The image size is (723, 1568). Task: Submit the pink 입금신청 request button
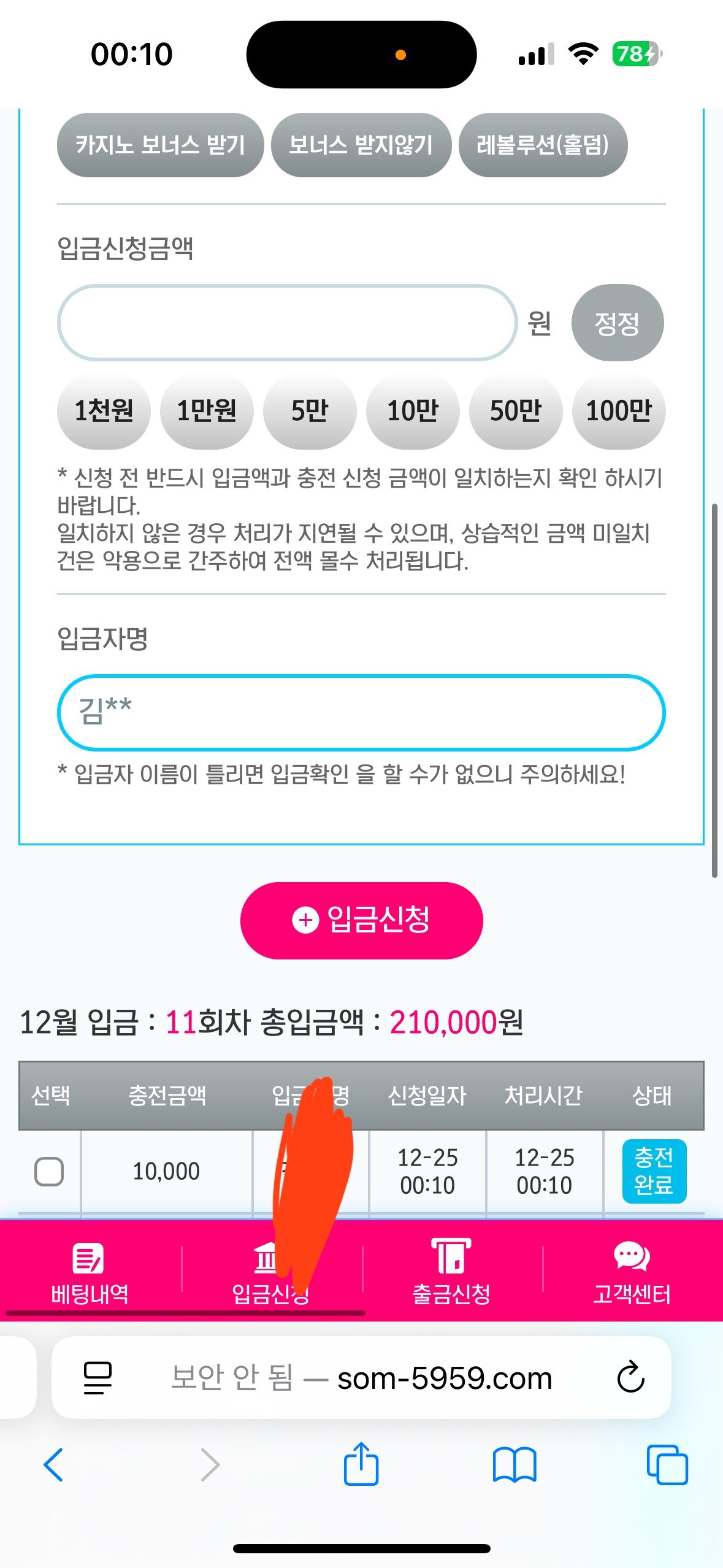(361, 920)
